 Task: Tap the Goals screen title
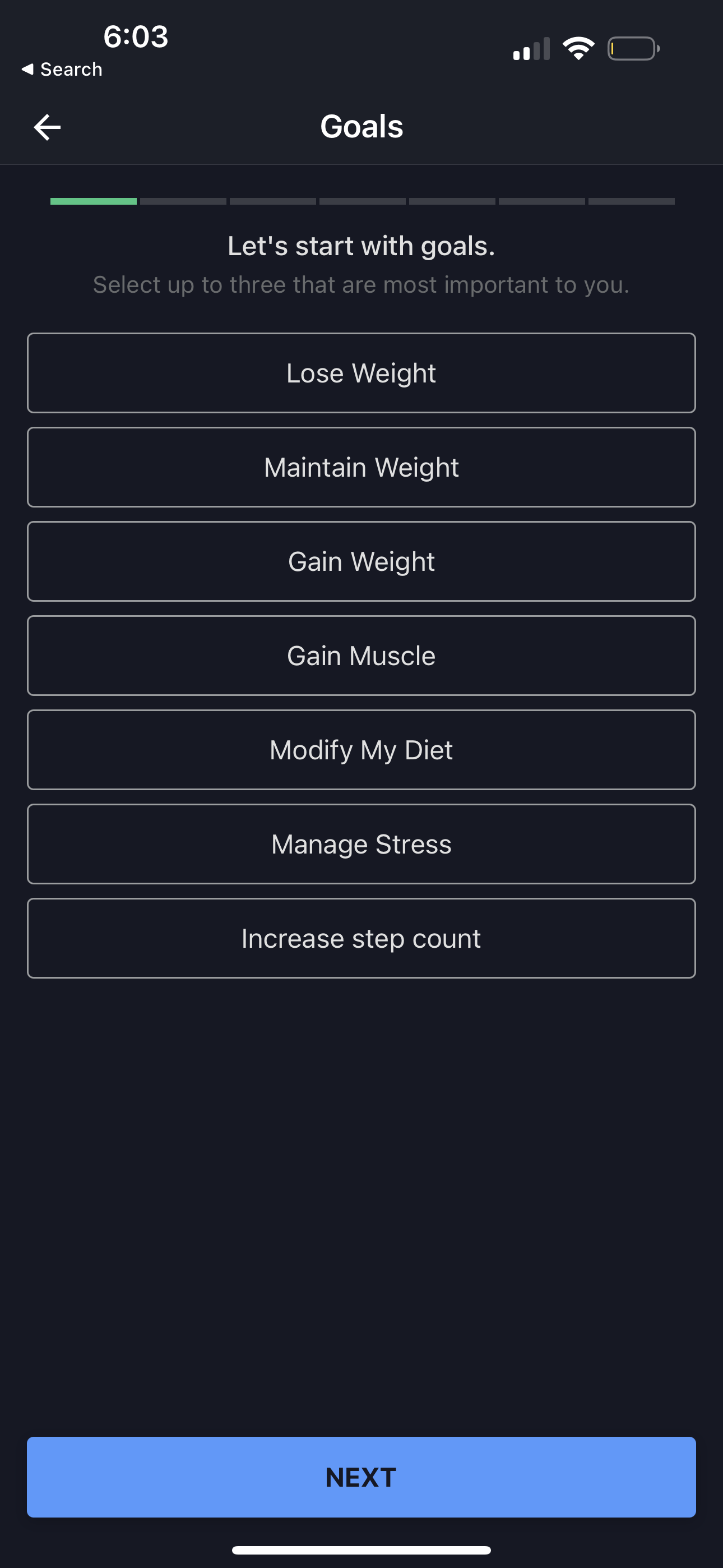pos(361,126)
